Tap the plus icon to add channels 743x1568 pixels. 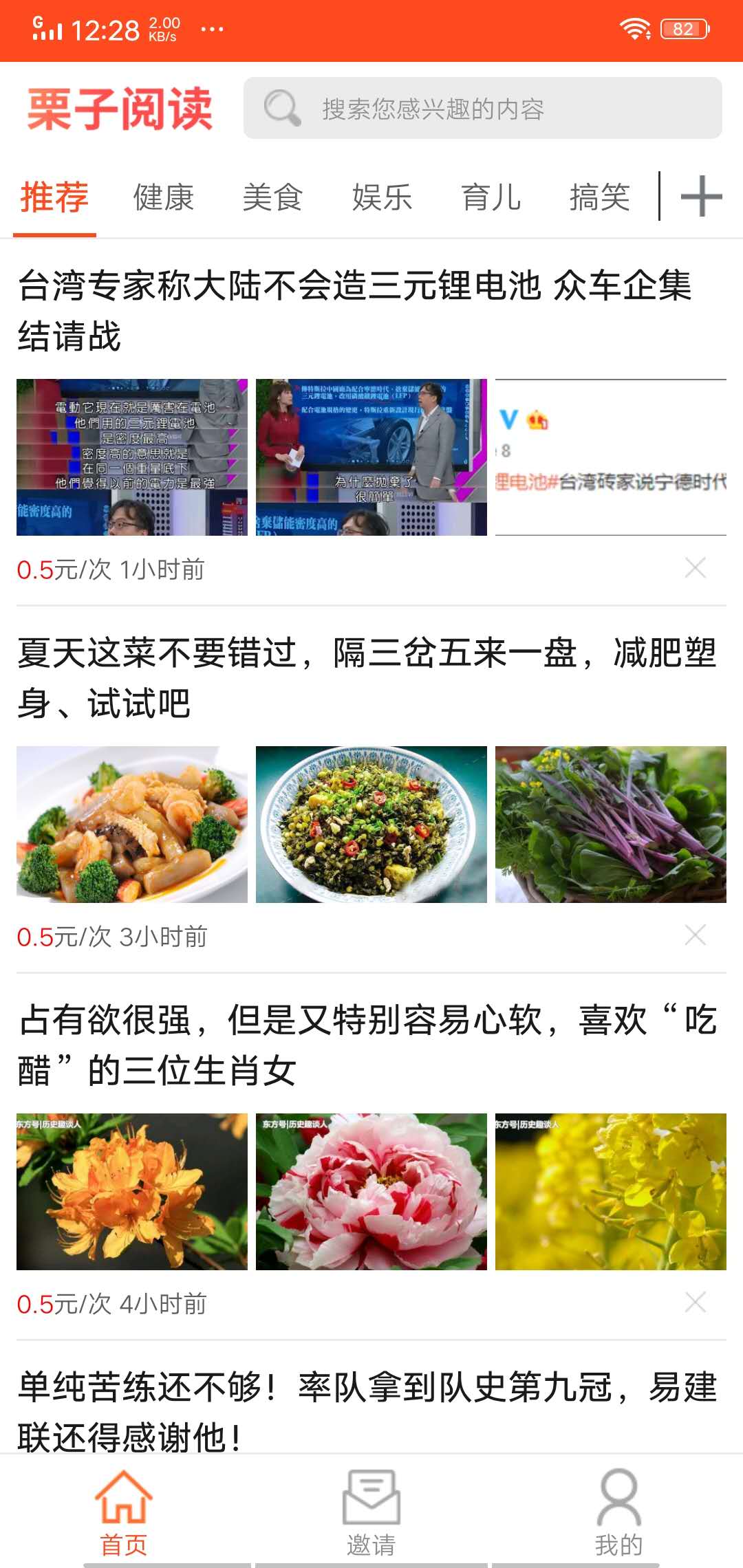tap(700, 198)
